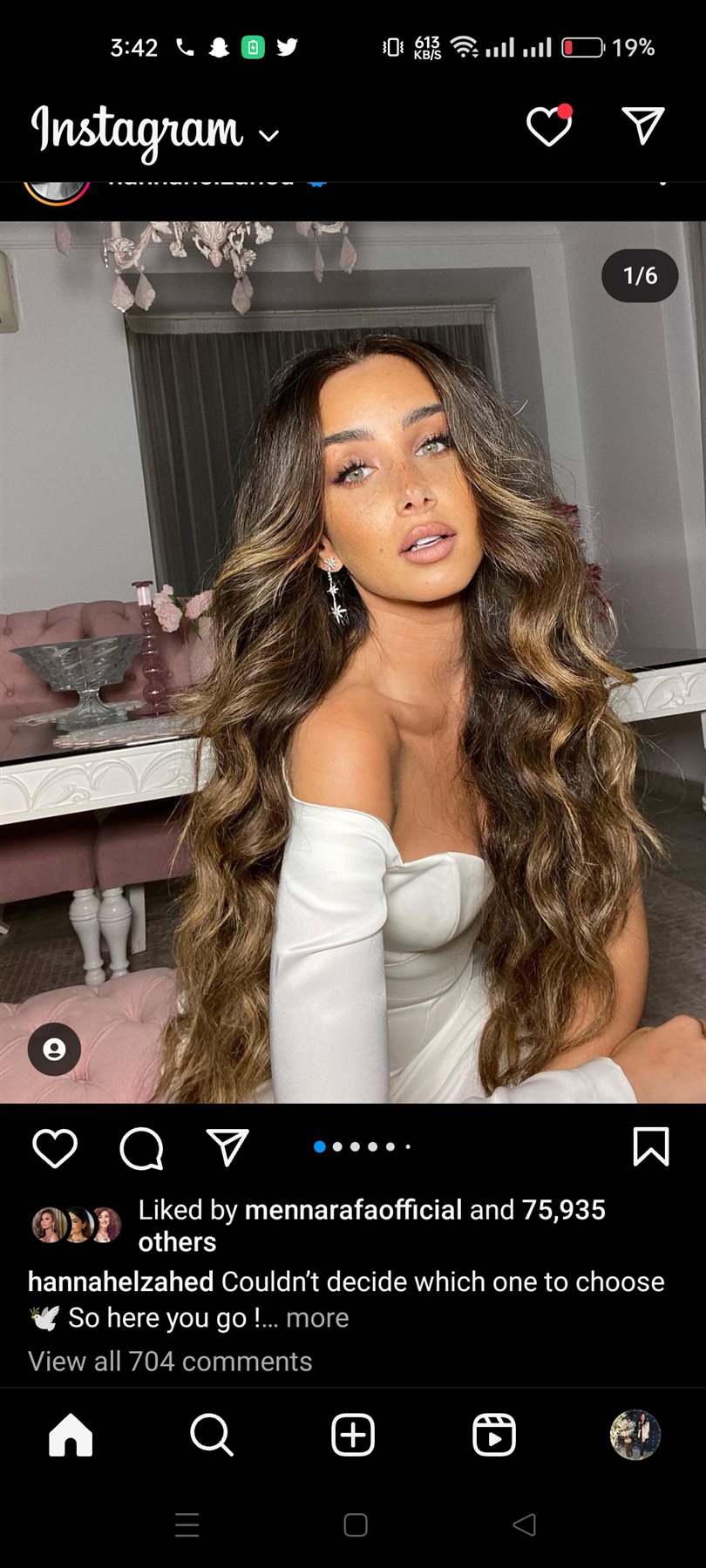Image resolution: width=706 pixels, height=1568 pixels.
Task: Tap the system back button
Action: 524,1524
